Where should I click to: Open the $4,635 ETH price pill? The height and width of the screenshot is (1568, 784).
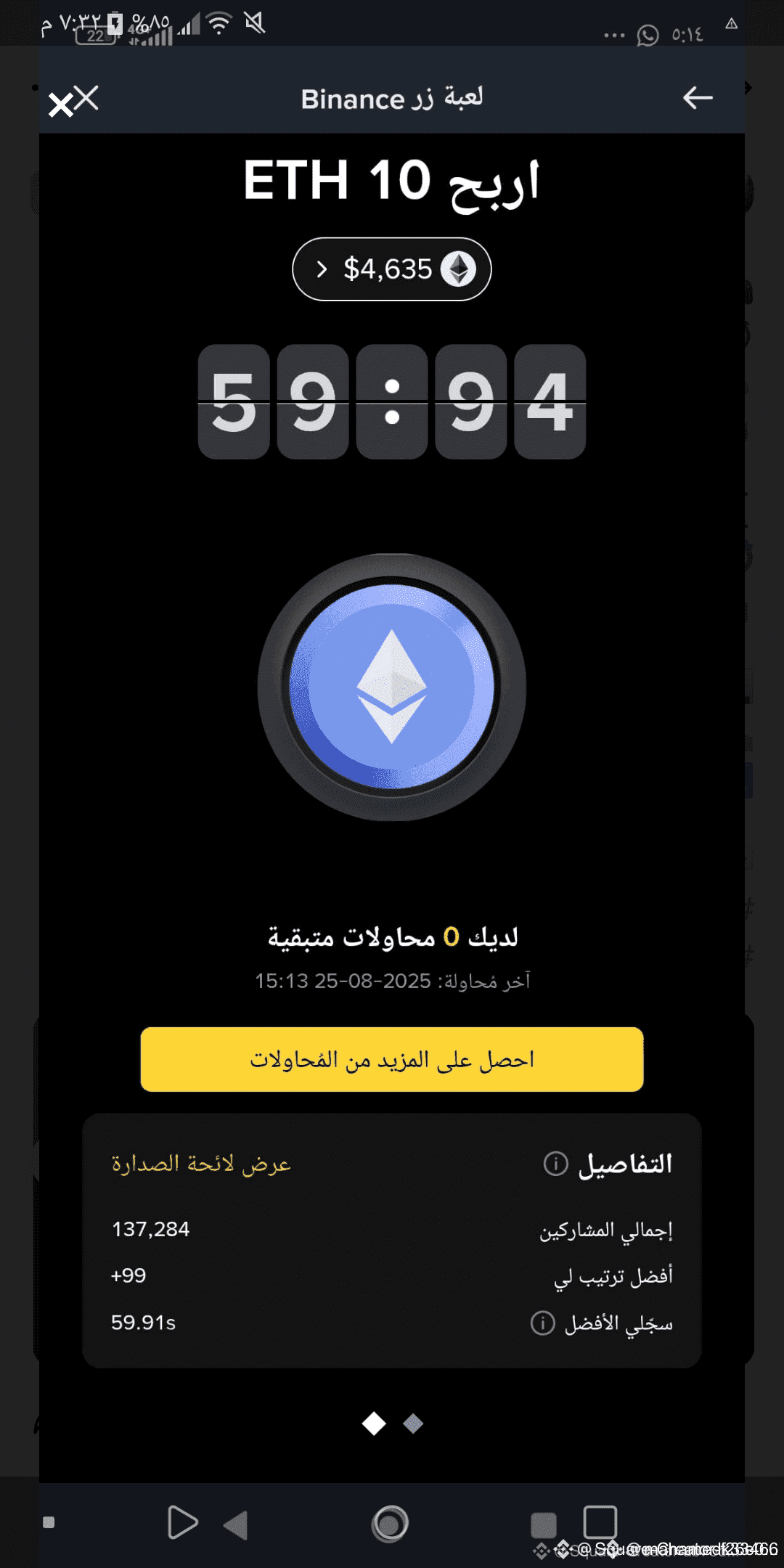tap(392, 269)
